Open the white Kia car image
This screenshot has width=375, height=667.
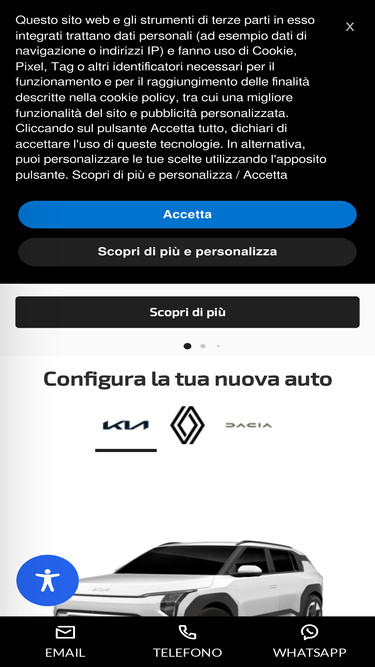click(x=188, y=578)
